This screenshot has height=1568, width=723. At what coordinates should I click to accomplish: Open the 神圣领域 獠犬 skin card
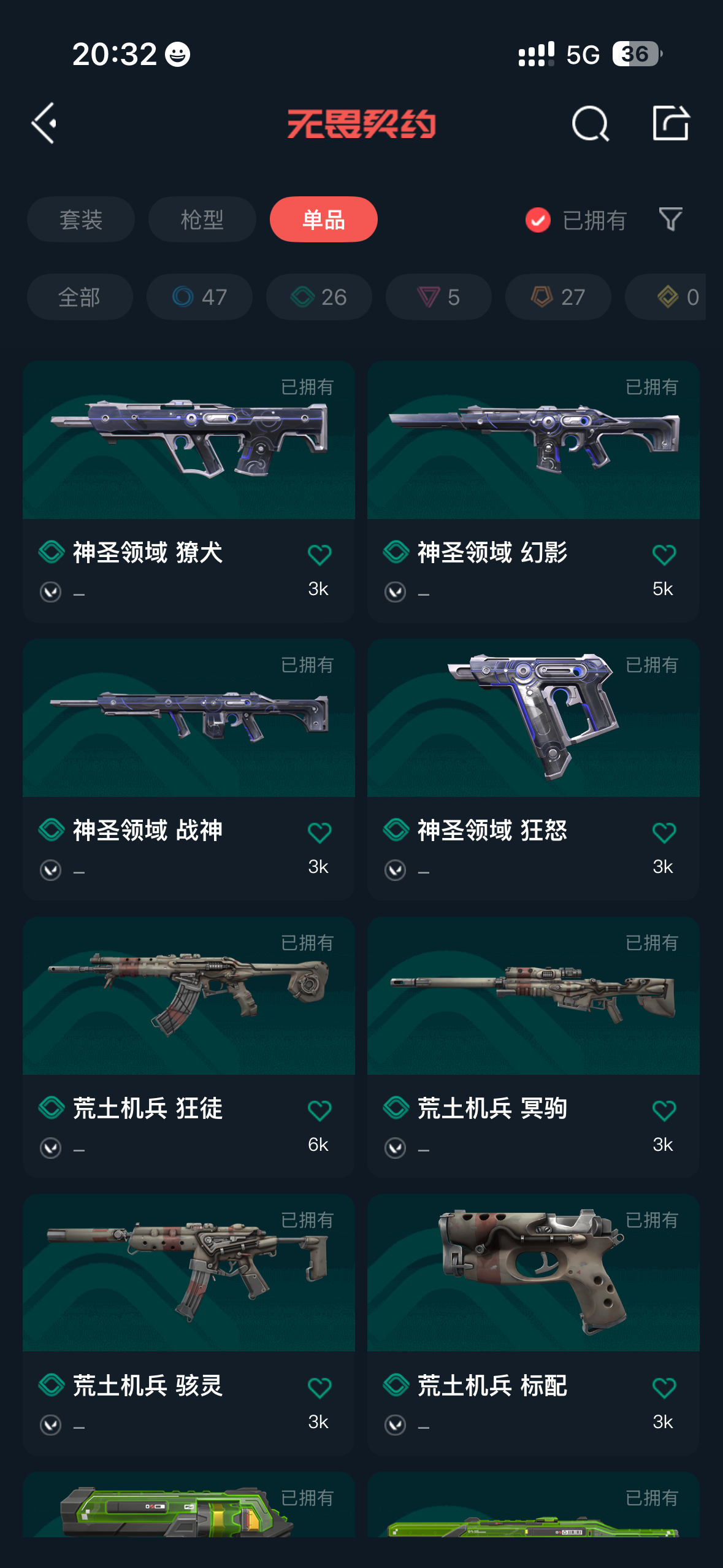189,466
